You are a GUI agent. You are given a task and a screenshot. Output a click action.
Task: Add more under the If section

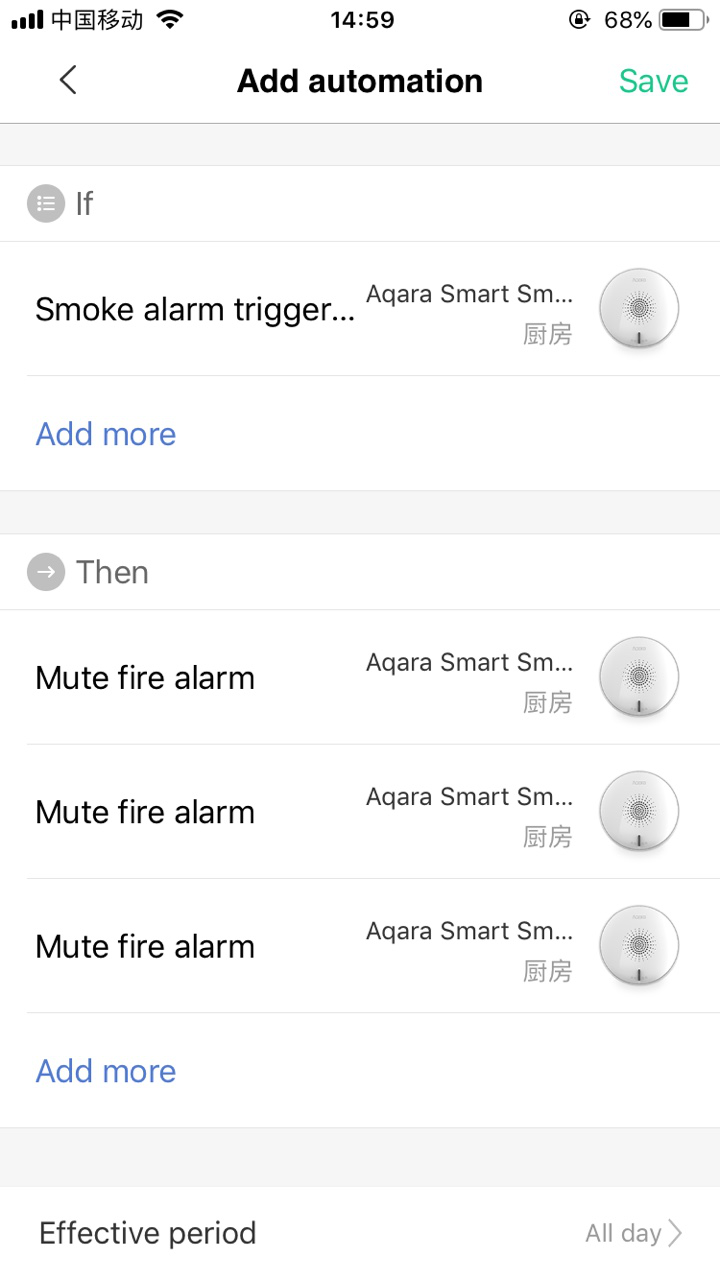tap(106, 434)
